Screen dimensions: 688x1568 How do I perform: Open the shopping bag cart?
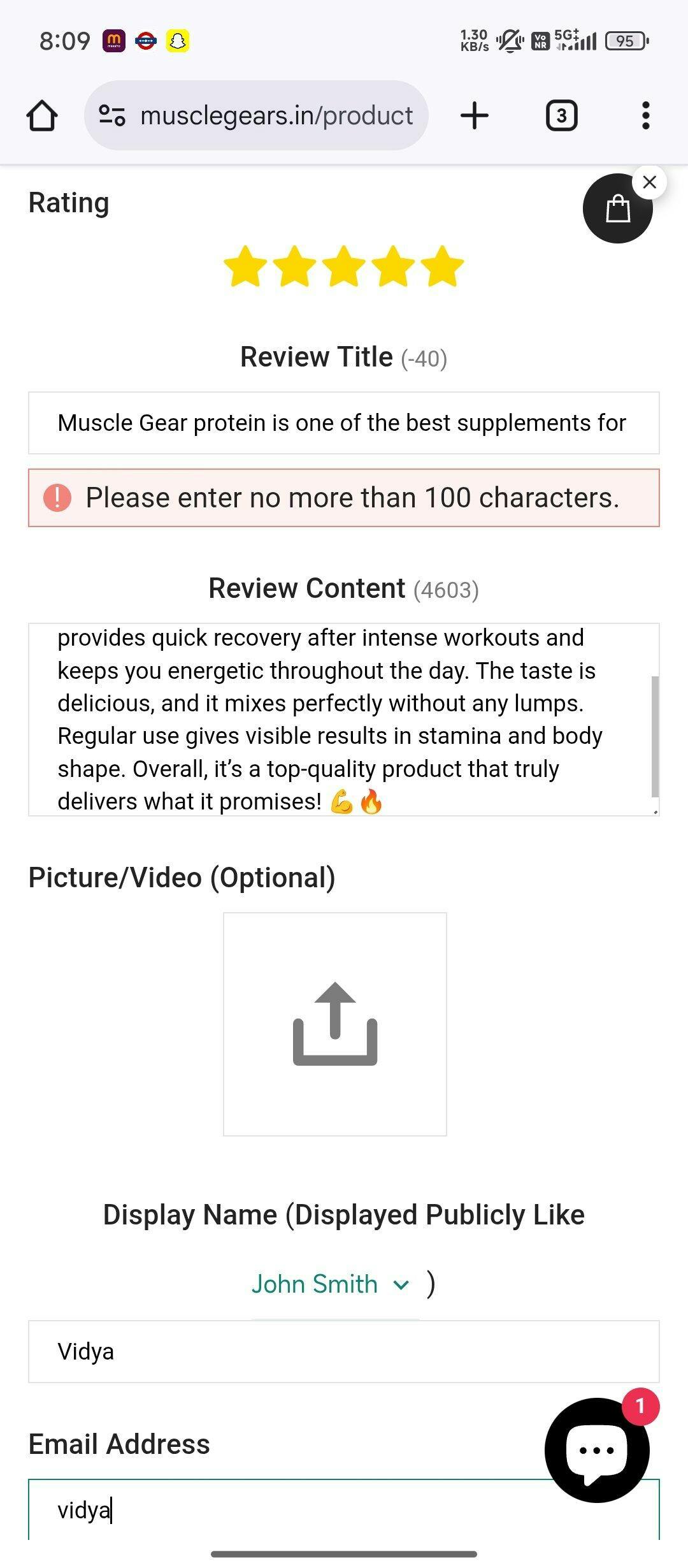(x=617, y=209)
